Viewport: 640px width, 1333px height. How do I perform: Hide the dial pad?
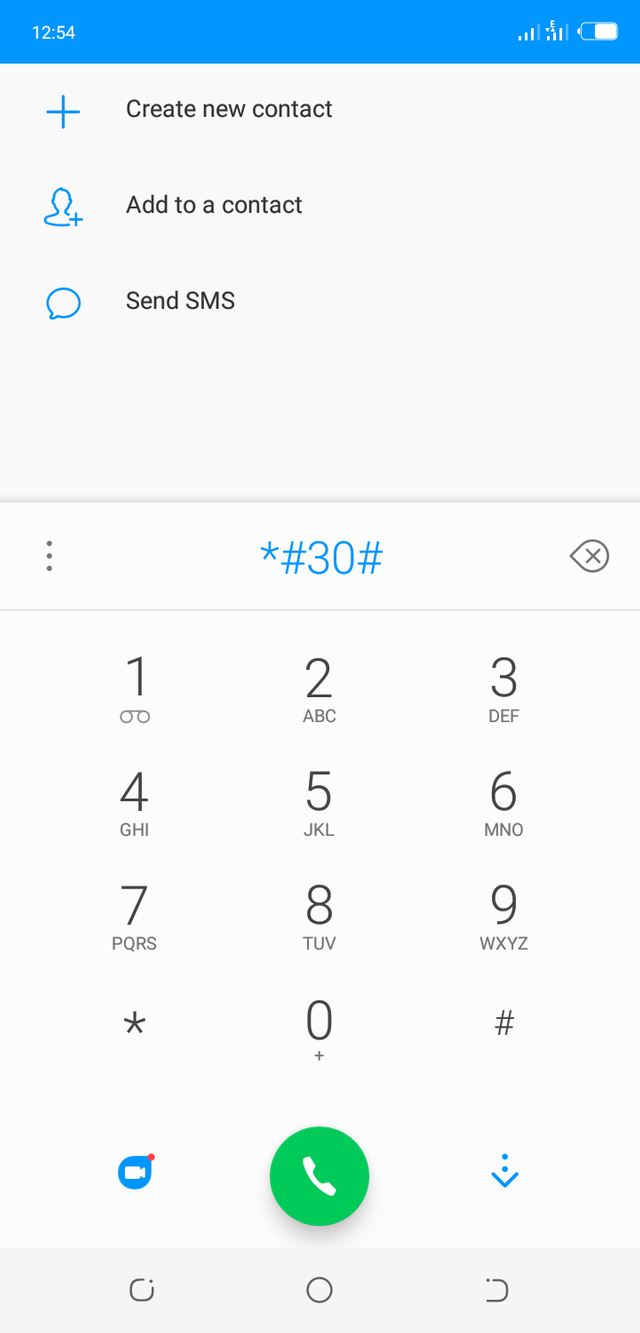504,1172
